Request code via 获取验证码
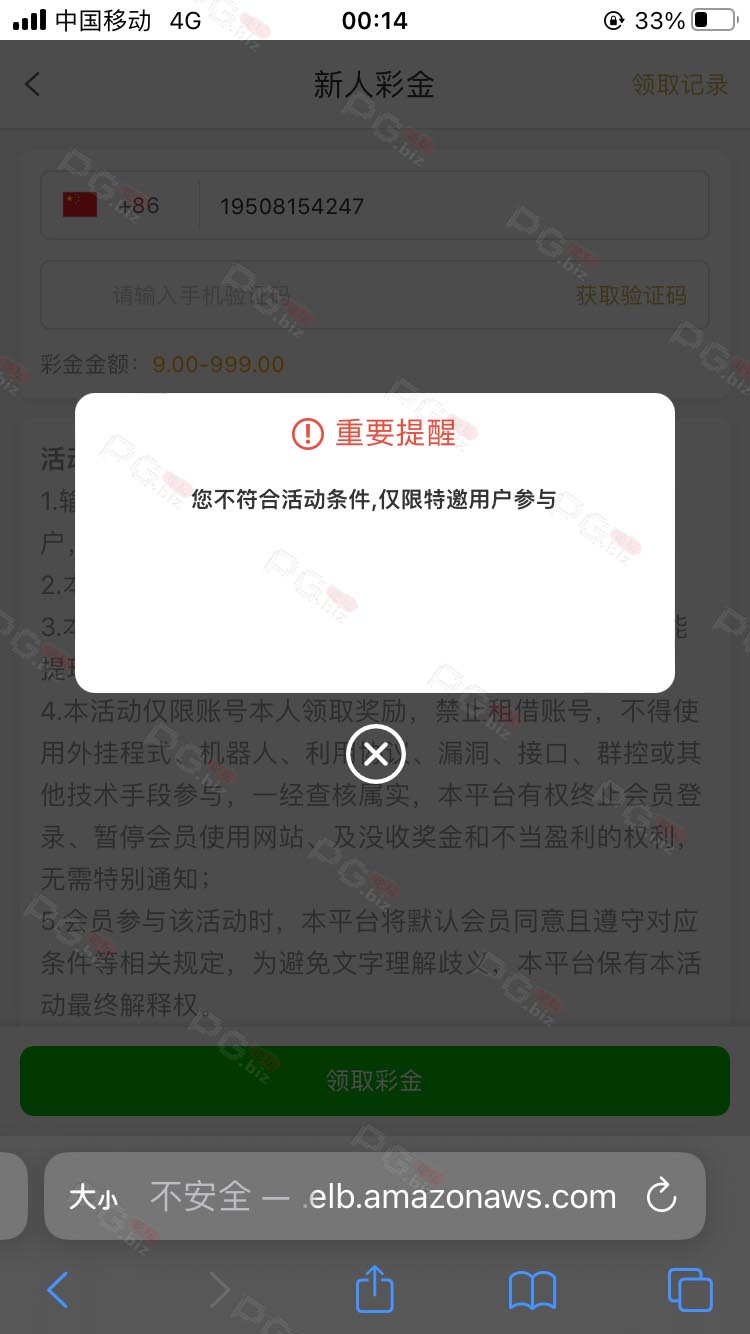 631,295
